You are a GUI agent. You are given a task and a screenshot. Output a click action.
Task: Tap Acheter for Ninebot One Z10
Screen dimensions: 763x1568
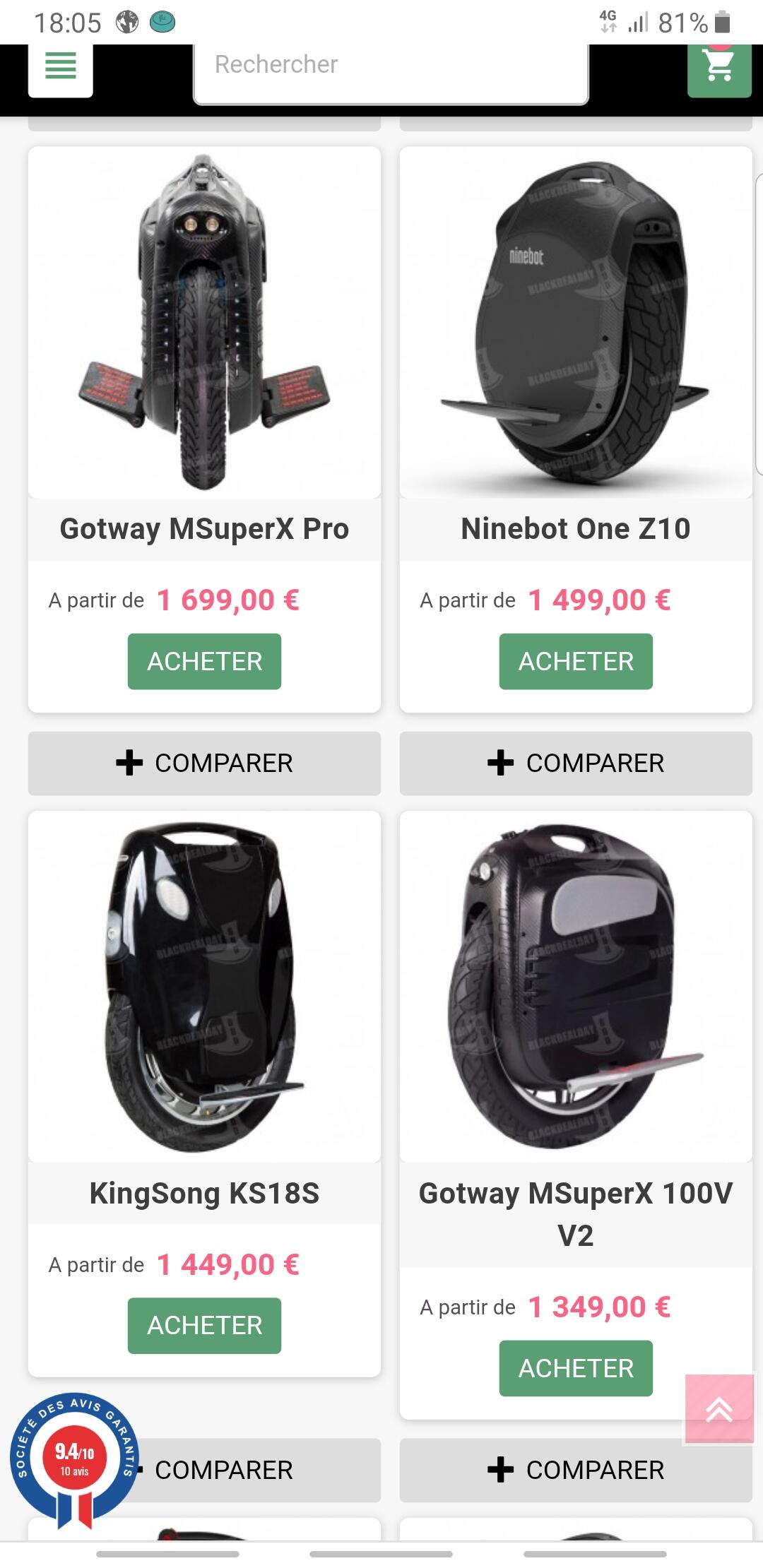pos(576,661)
